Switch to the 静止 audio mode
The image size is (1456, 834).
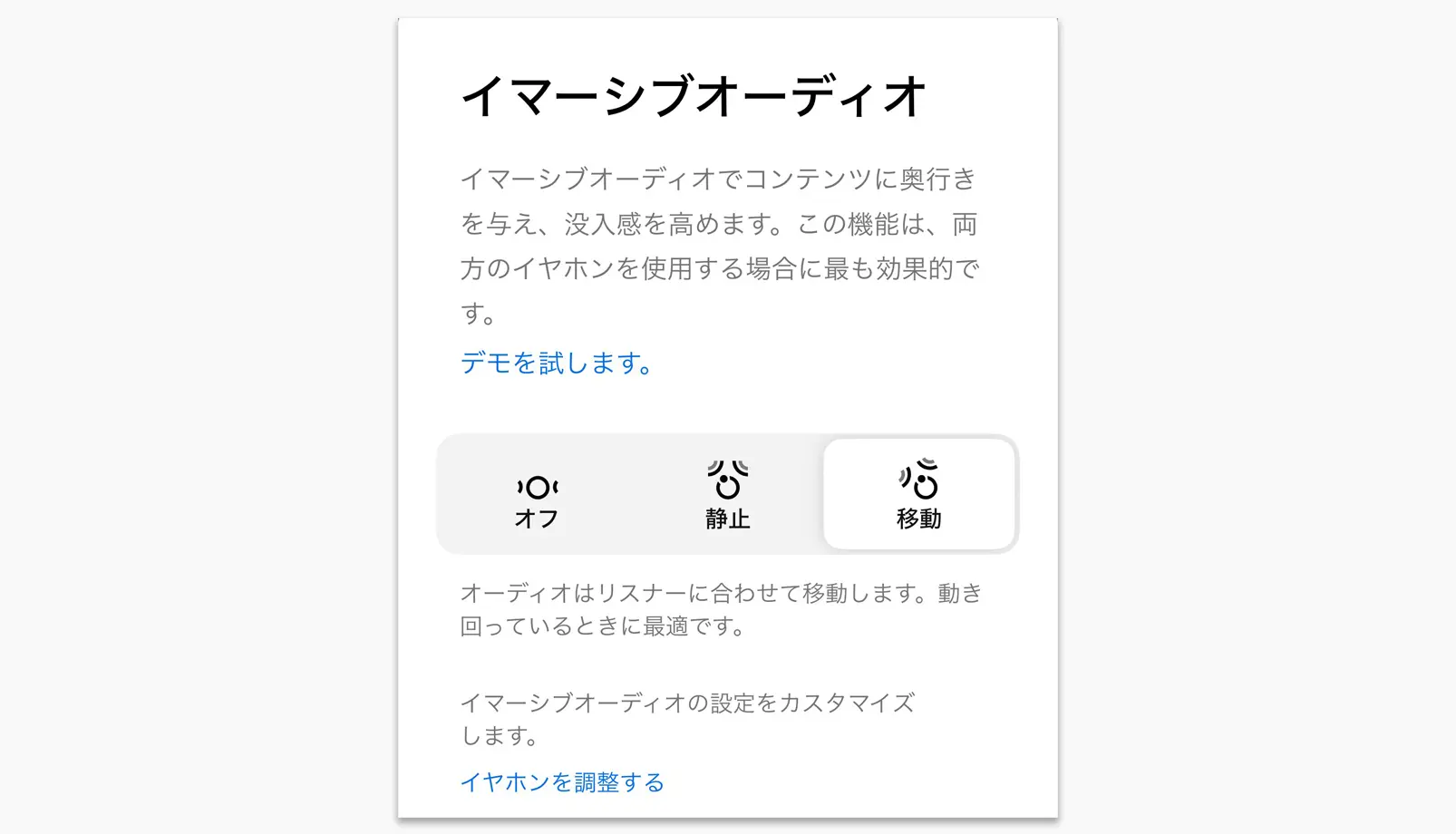(727, 497)
